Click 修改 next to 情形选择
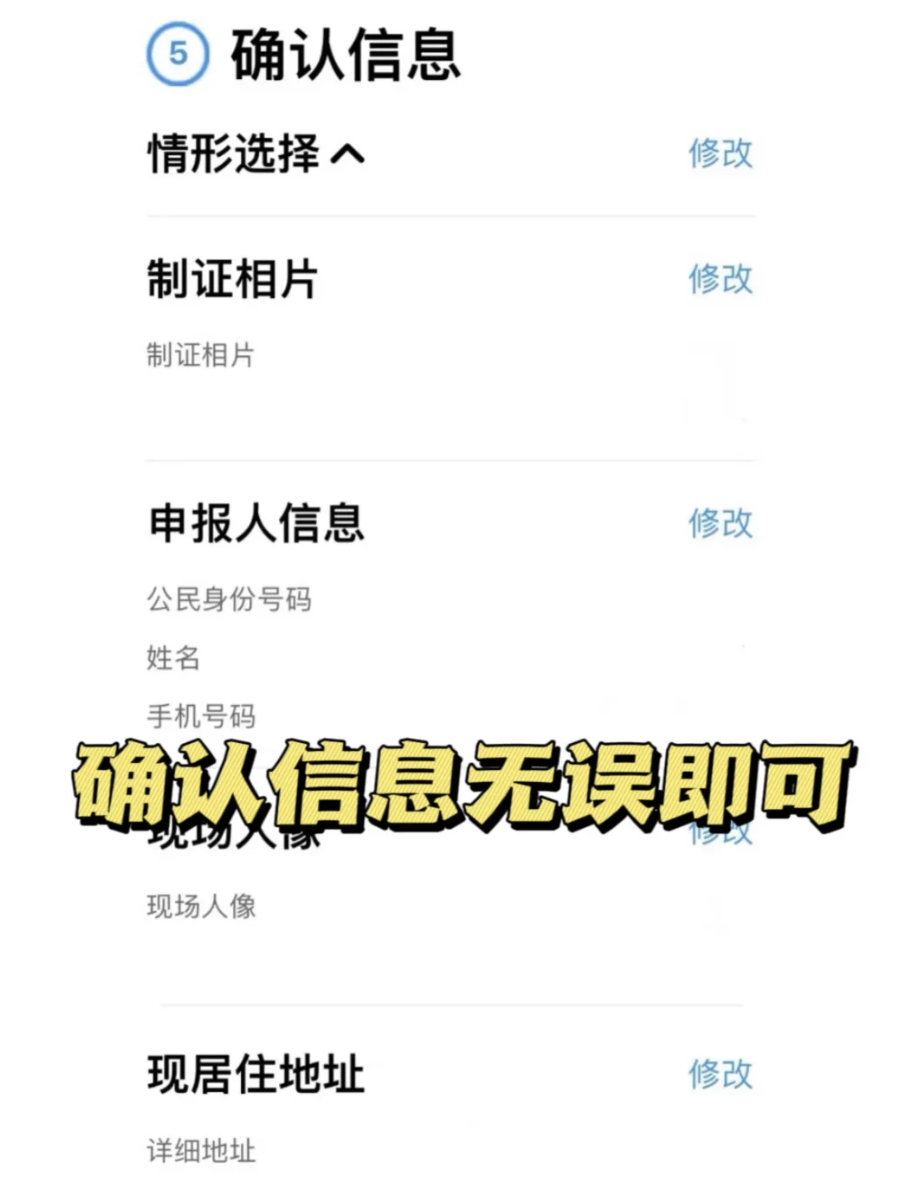921x1203 pixels. pyautogui.click(x=721, y=153)
